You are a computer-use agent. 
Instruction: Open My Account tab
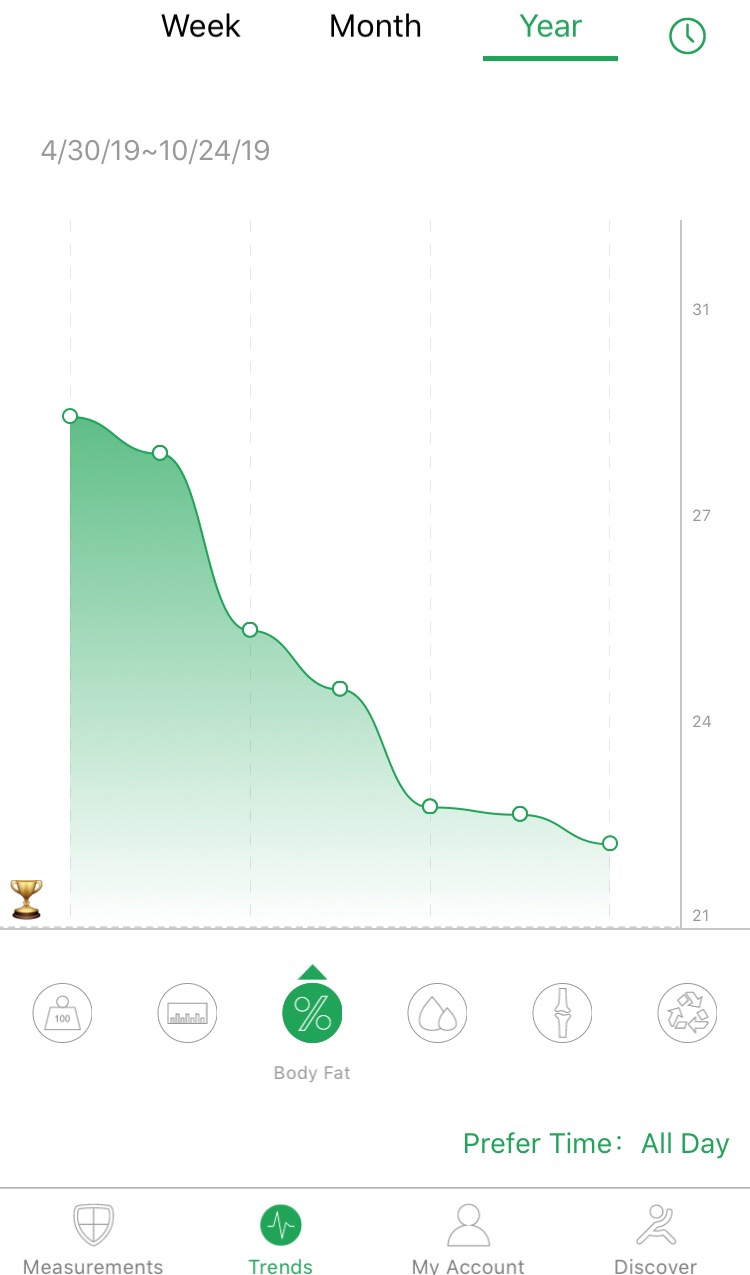[468, 1238]
